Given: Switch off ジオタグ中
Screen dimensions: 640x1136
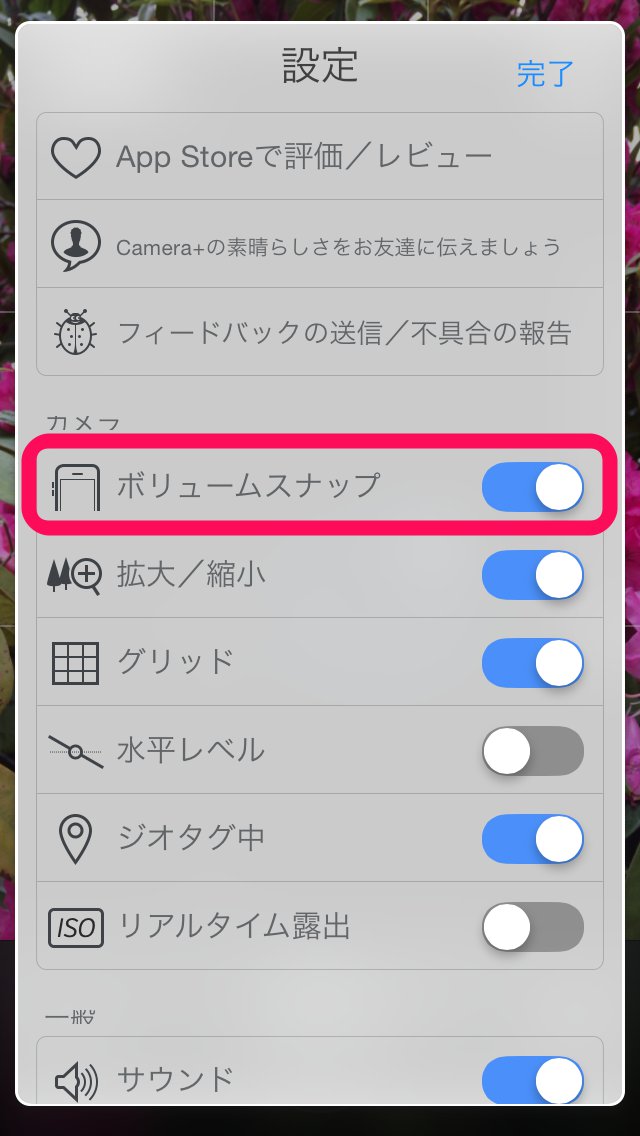Looking at the screenshot, I should tap(532, 839).
